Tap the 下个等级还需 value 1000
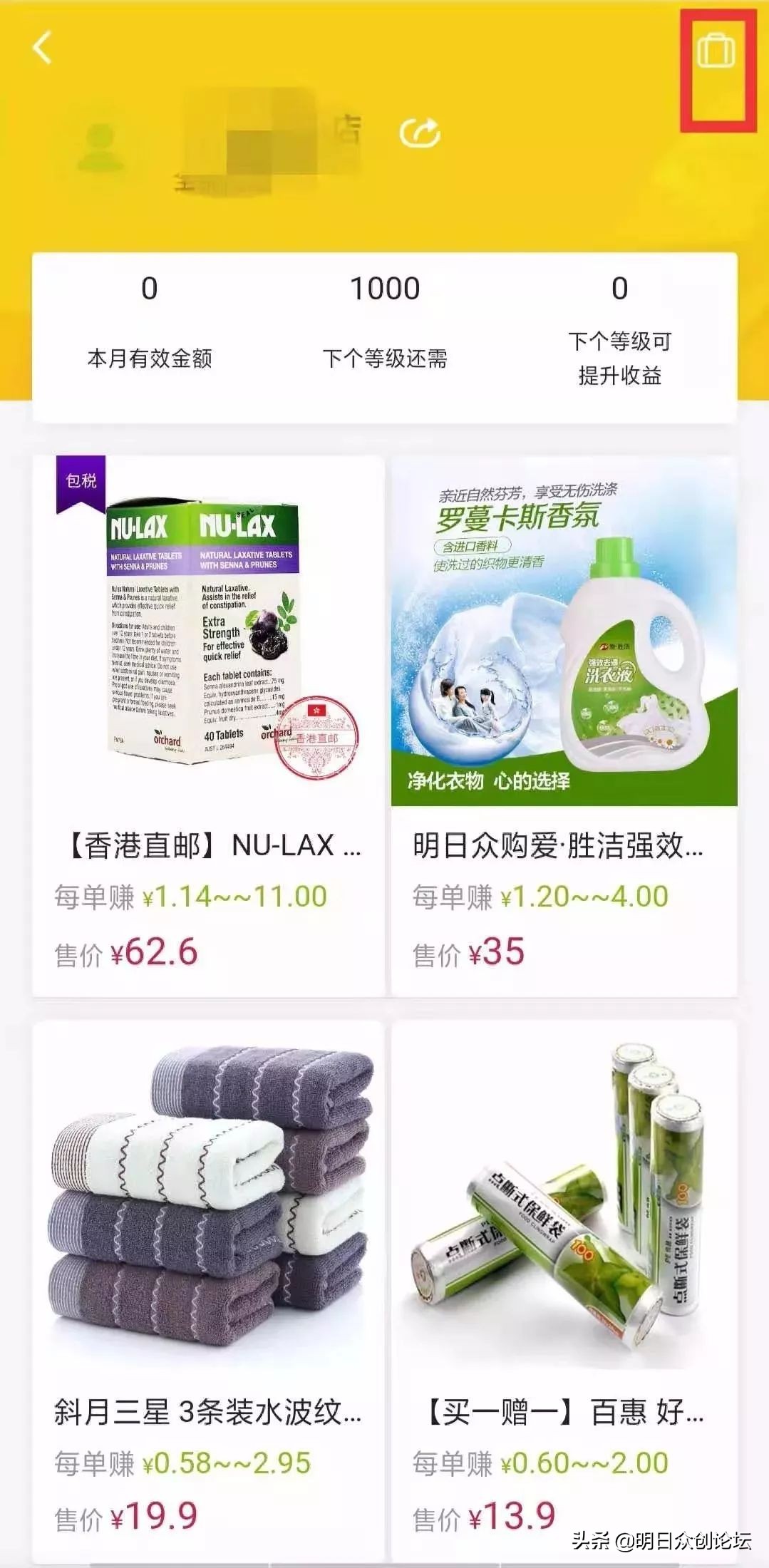This screenshot has height=1568, width=769. [x=385, y=289]
